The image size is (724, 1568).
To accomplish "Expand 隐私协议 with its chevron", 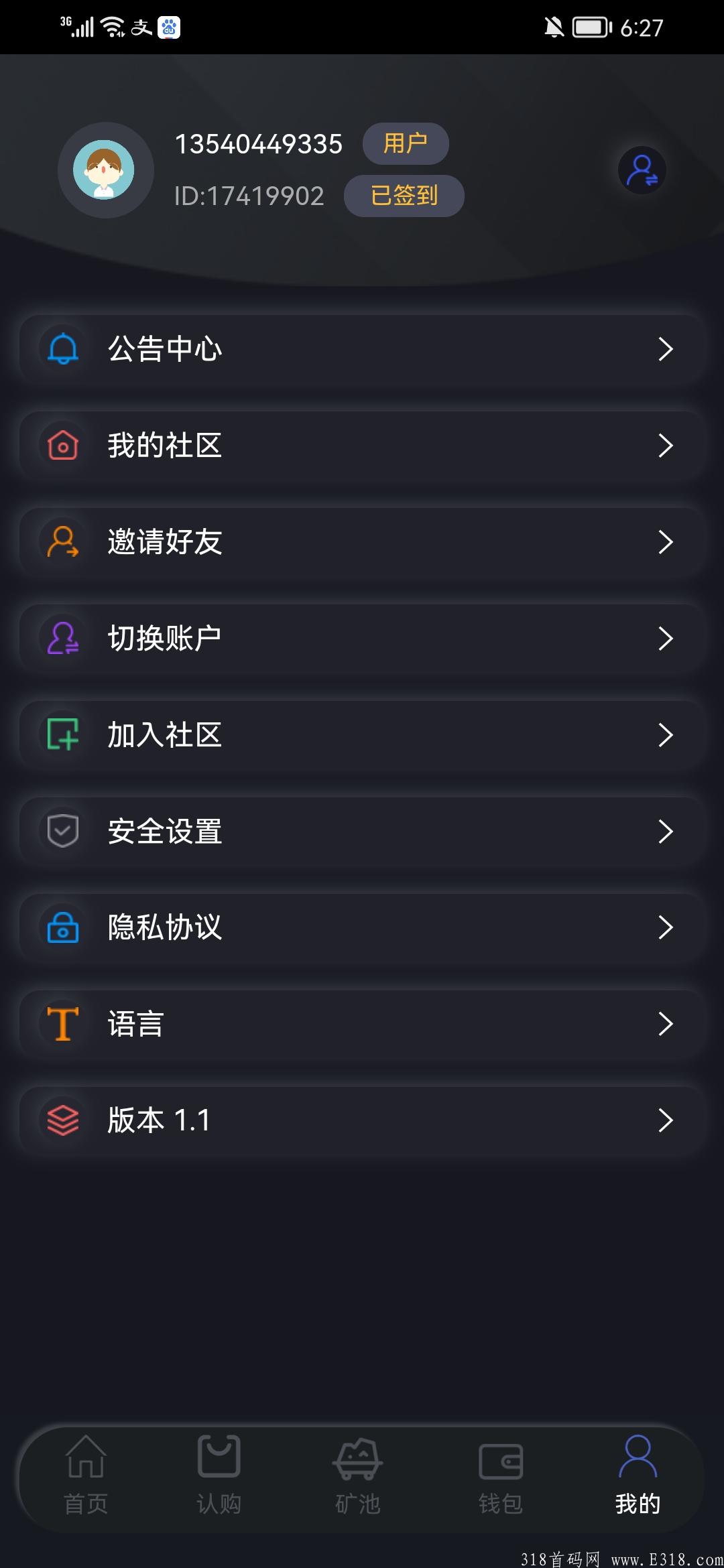I will [x=666, y=927].
